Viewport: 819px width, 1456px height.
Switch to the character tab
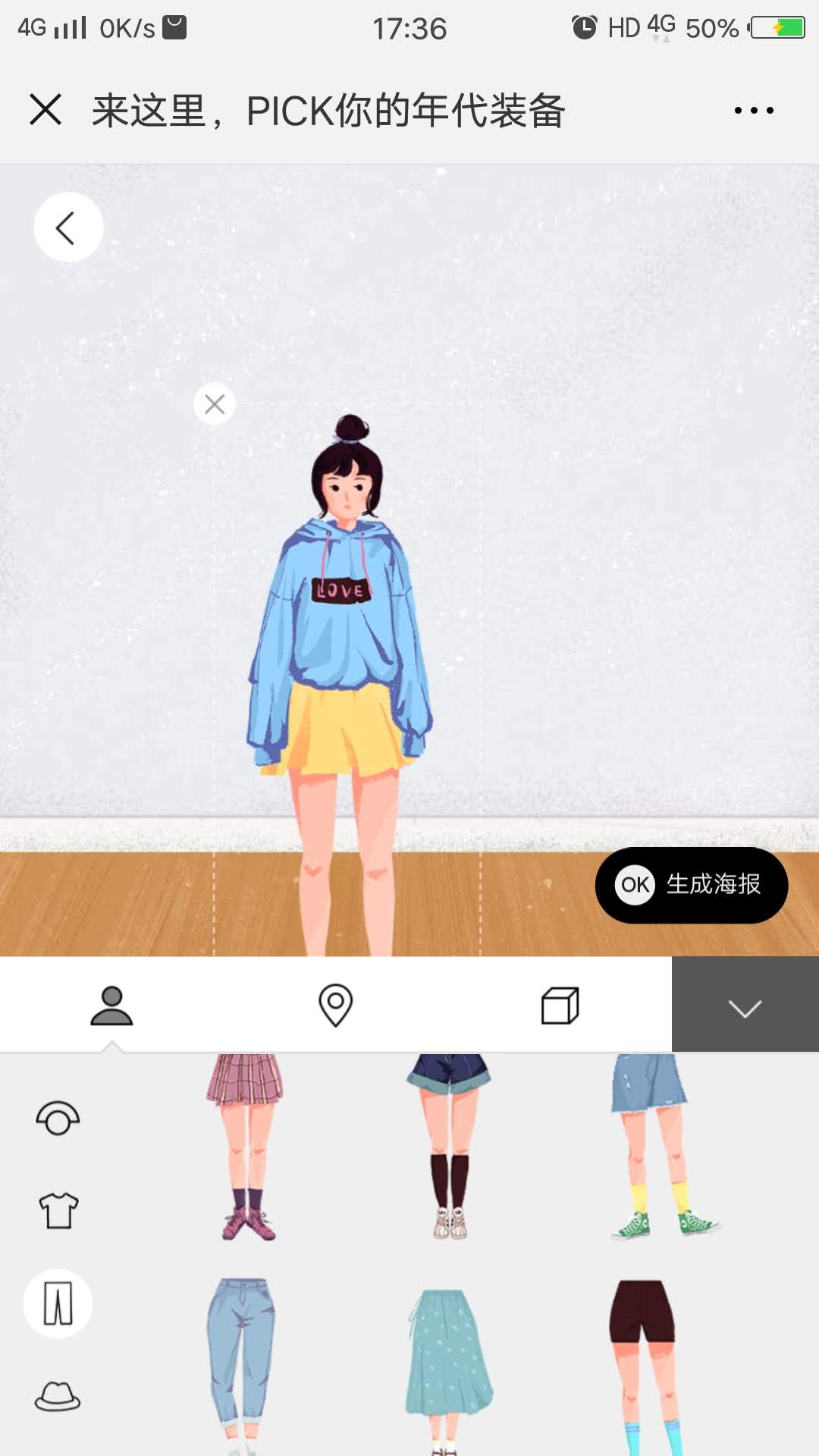tap(111, 1006)
